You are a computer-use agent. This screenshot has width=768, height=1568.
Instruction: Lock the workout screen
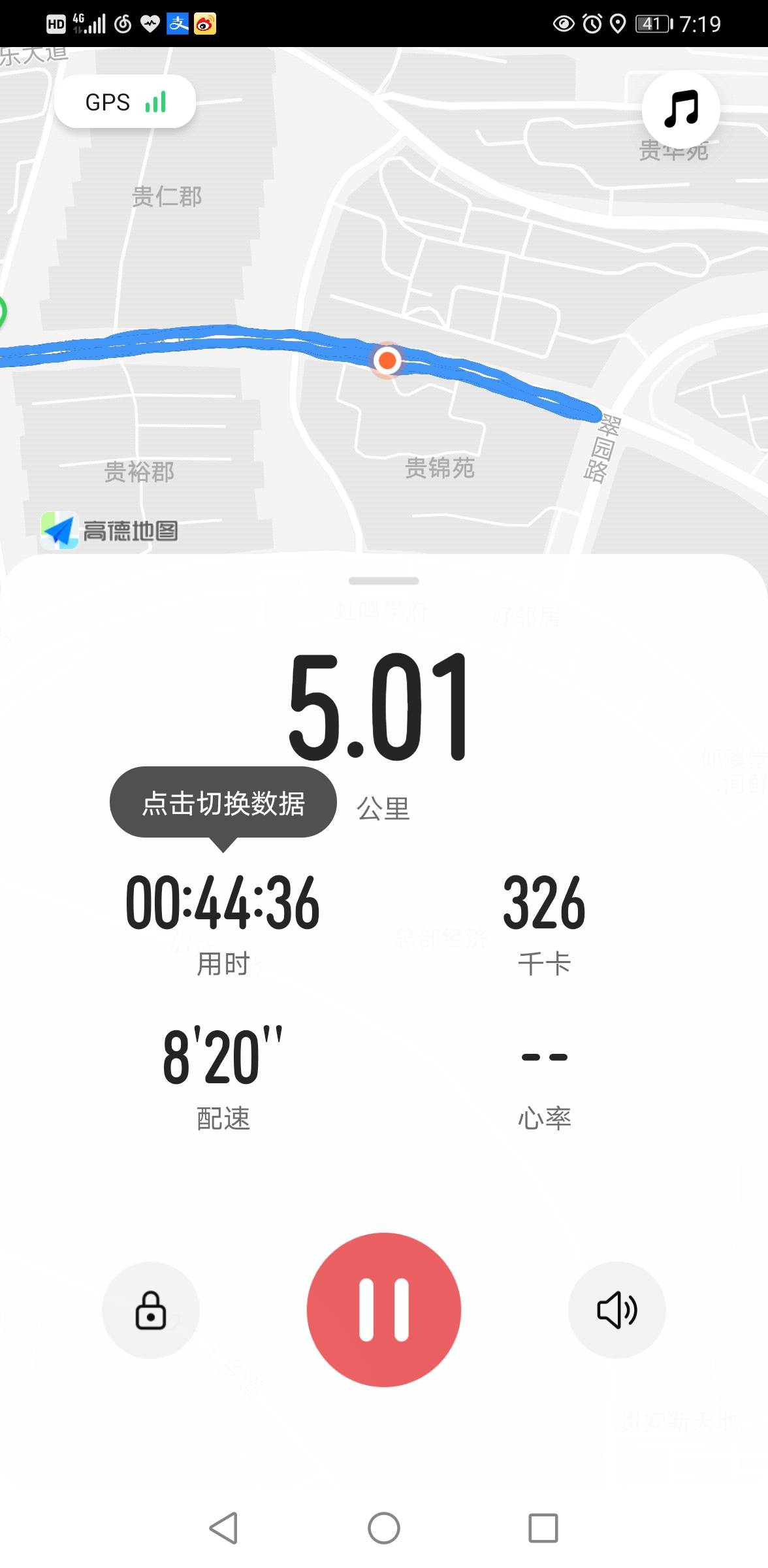(x=150, y=1310)
